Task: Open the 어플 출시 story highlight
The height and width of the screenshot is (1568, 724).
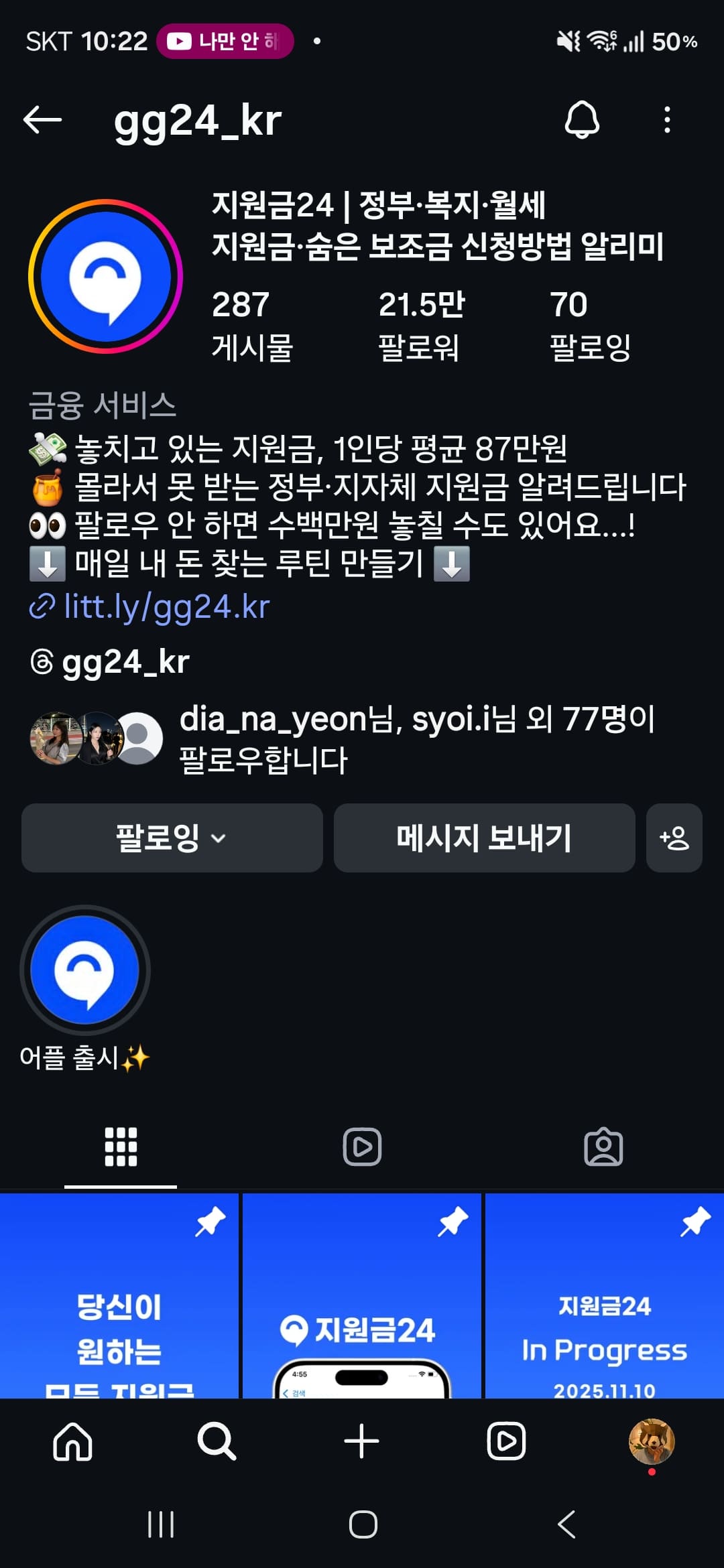Action: [85, 989]
